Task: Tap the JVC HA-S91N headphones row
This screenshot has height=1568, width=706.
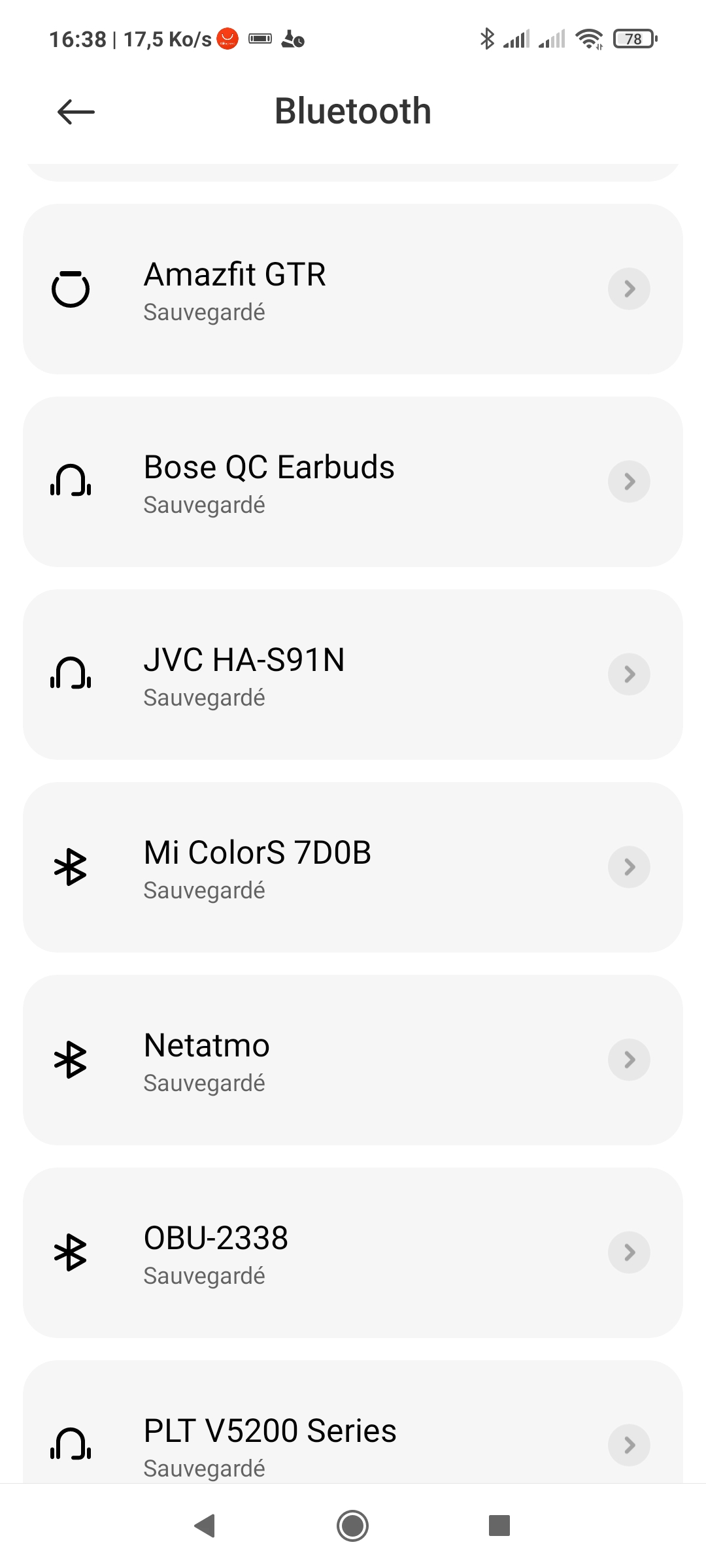Action: tap(353, 674)
